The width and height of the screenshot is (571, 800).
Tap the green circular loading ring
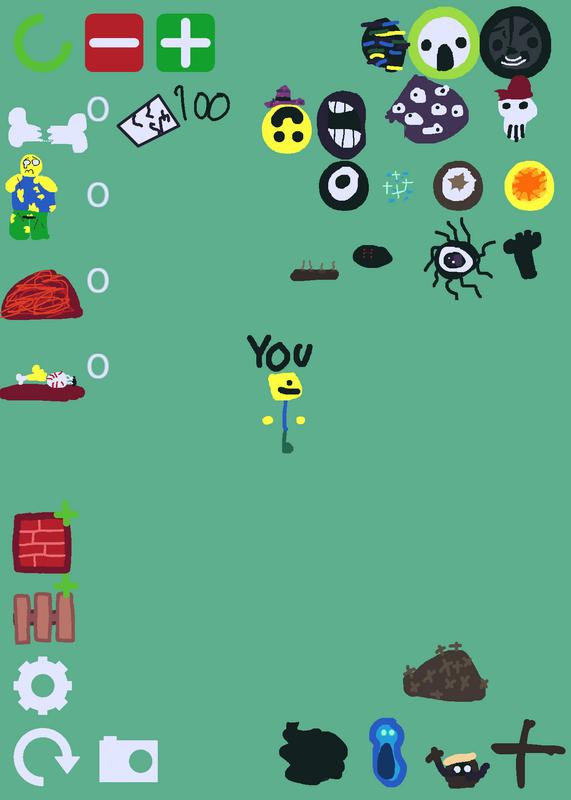click(x=43, y=42)
